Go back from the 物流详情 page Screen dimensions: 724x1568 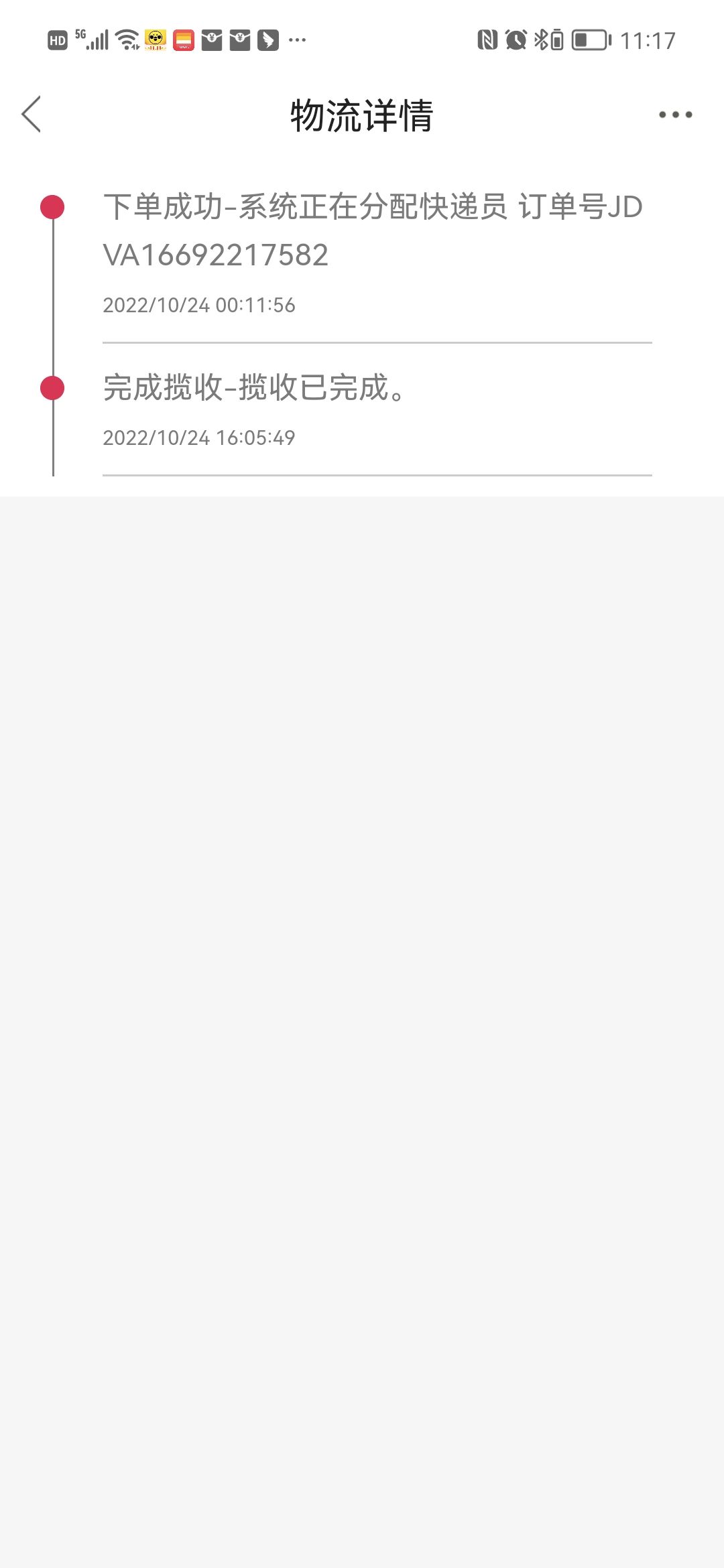[32, 114]
